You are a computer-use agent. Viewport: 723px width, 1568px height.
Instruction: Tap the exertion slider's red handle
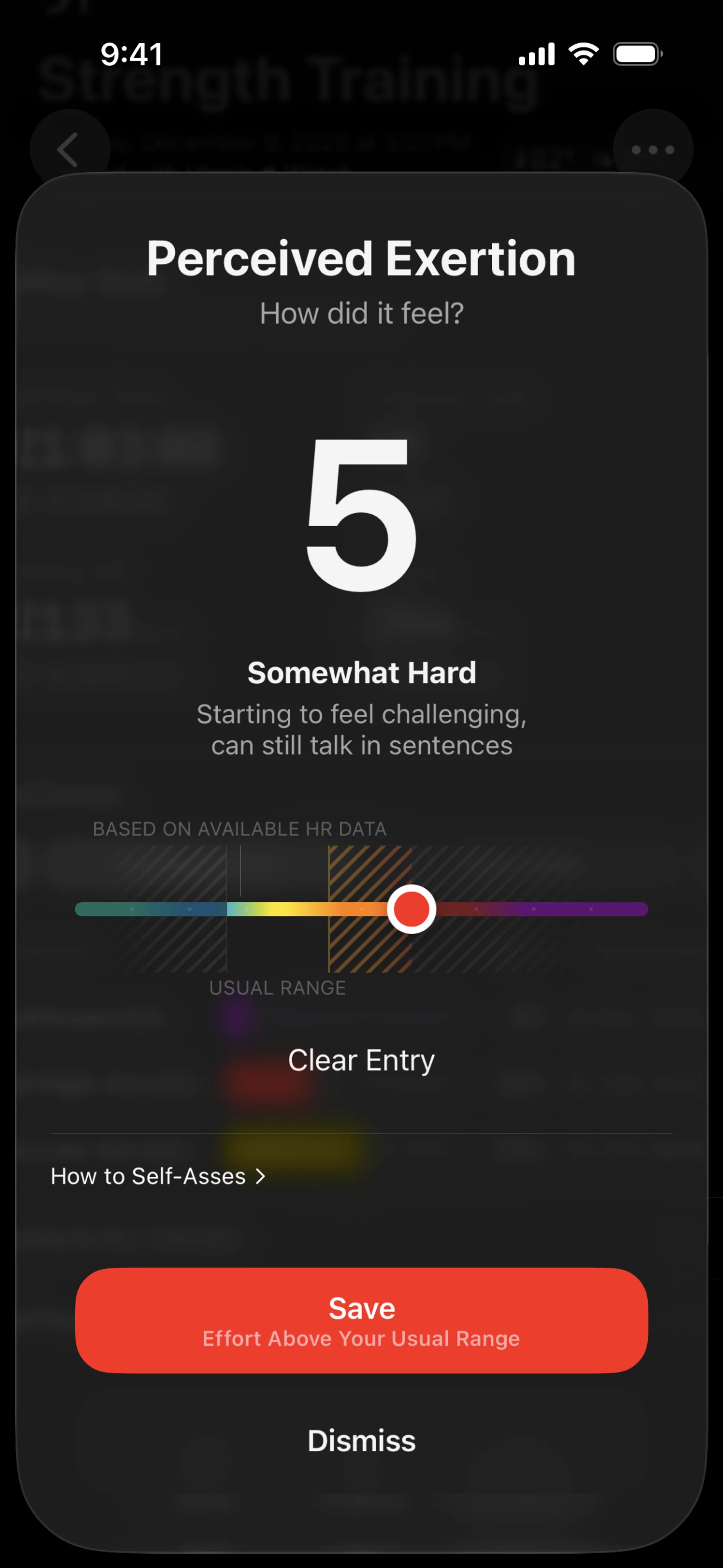[x=412, y=909]
